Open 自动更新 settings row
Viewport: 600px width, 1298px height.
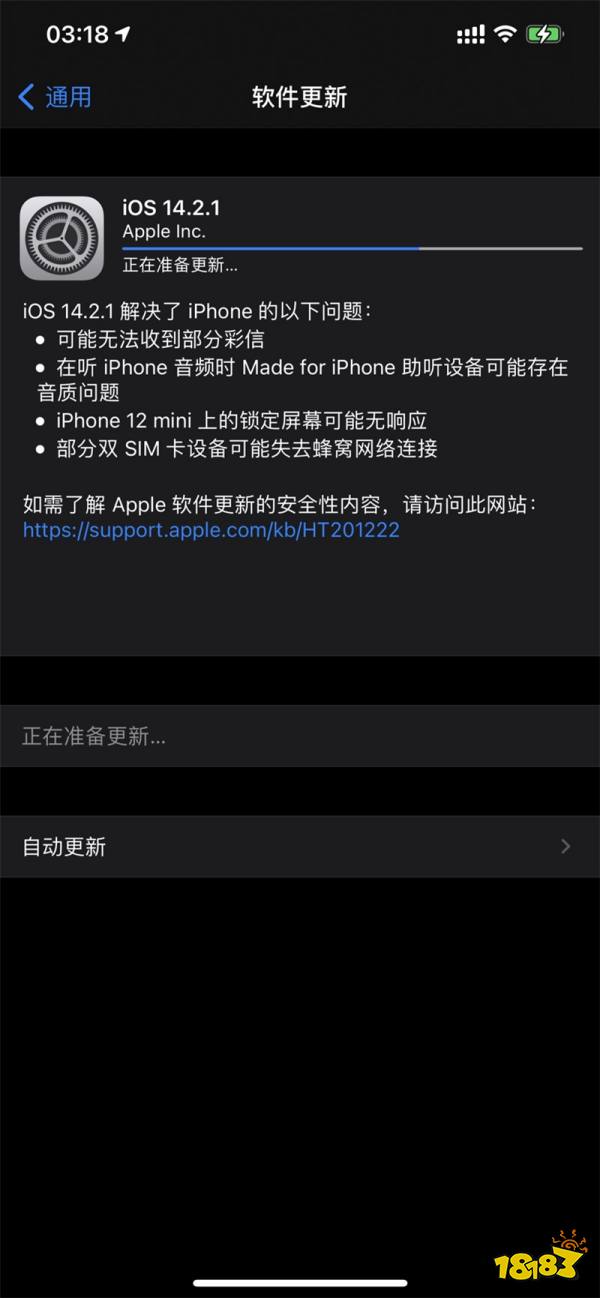pos(300,847)
